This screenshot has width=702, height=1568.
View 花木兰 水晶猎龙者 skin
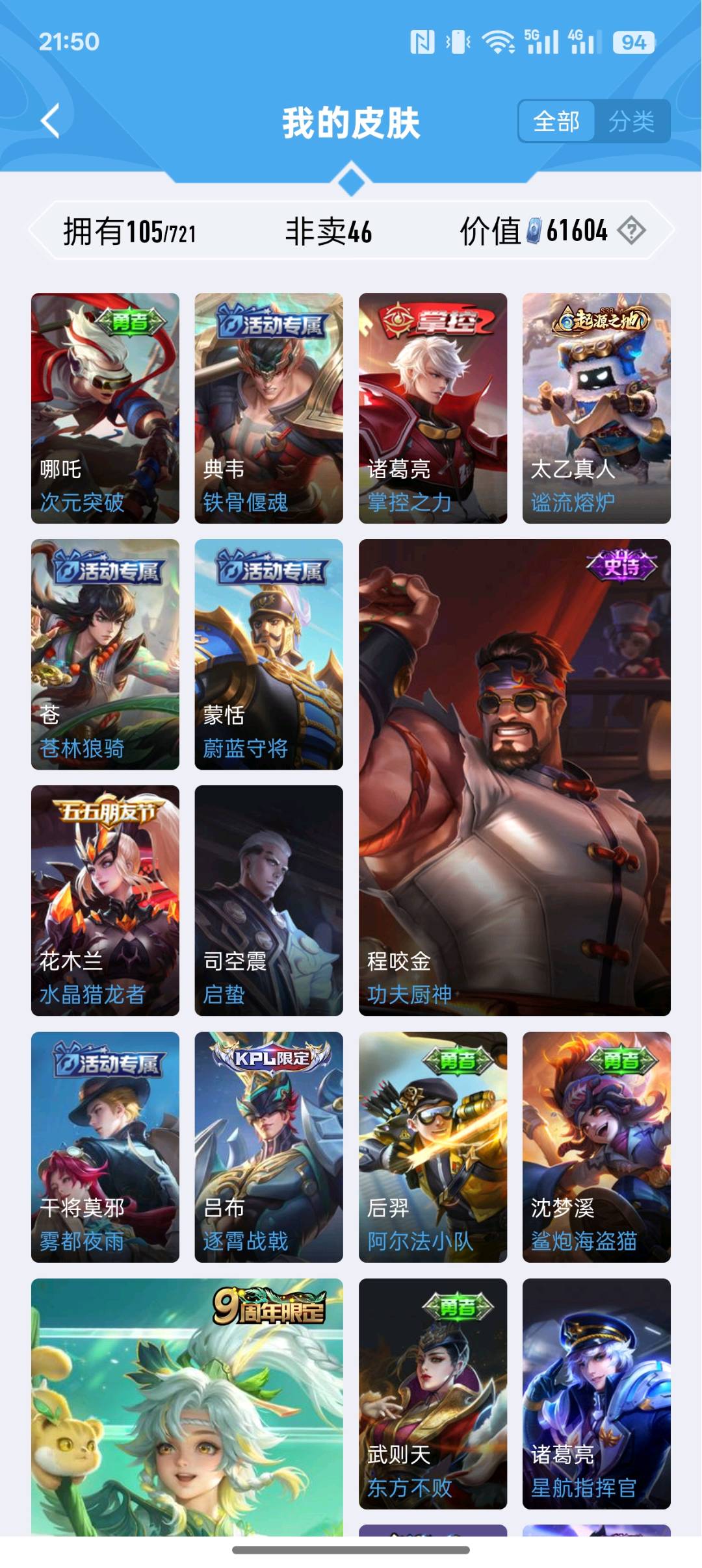coord(105,900)
